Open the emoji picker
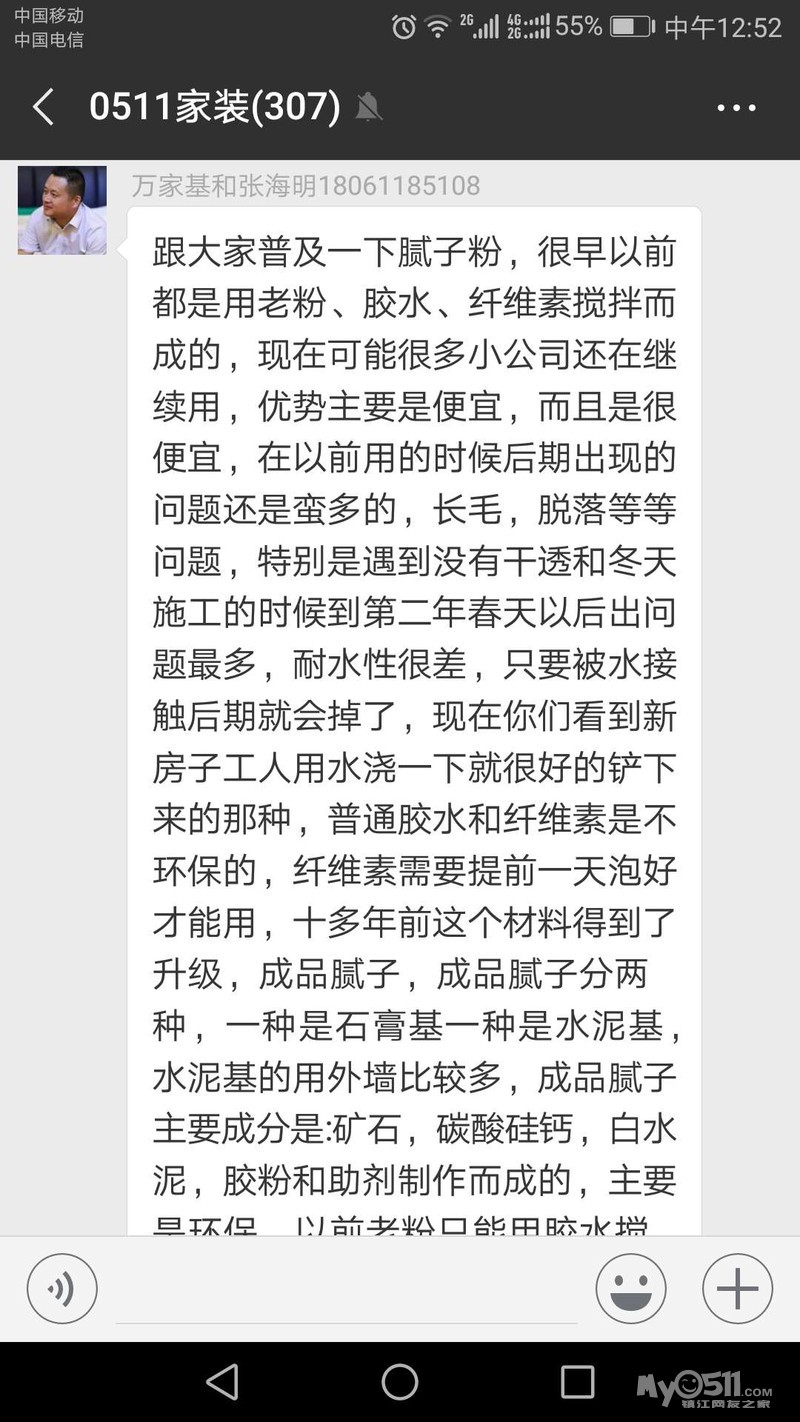Image resolution: width=800 pixels, height=1422 pixels. [631, 1289]
